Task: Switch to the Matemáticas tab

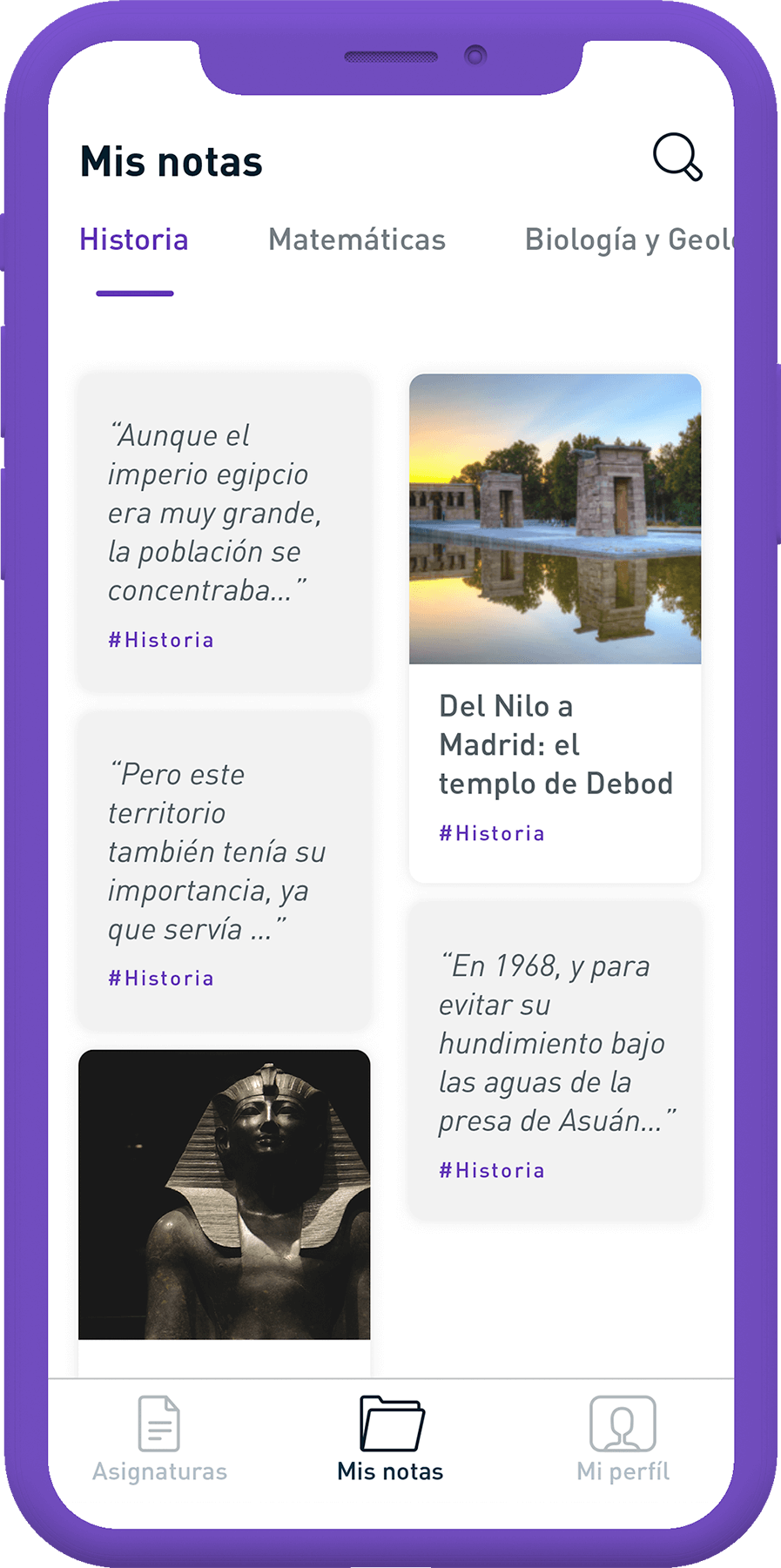Action: pyautogui.click(x=357, y=240)
